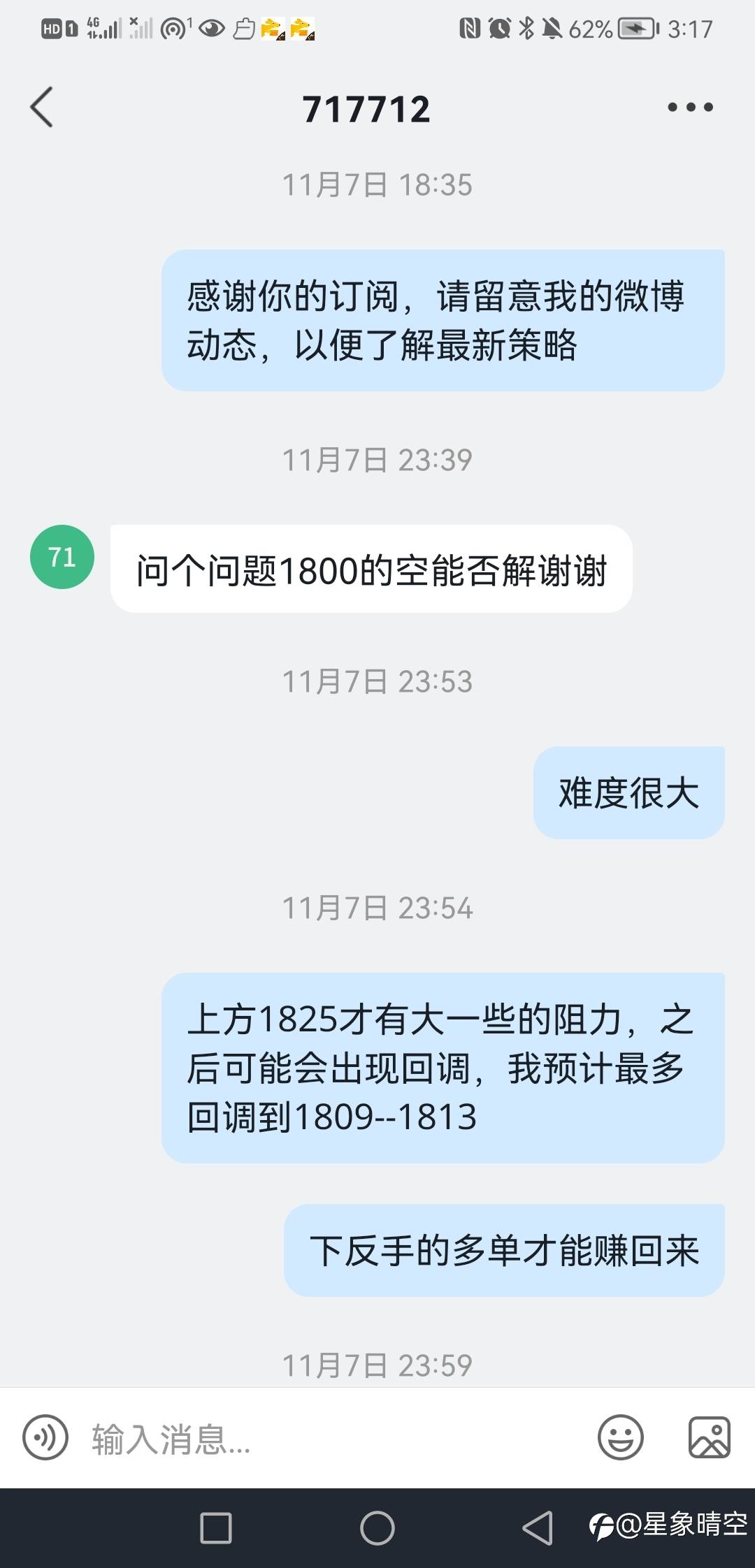The height and width of the screenshot is (1568, 755).
Task: Go back from the 717712 chat
Action: 42,108
